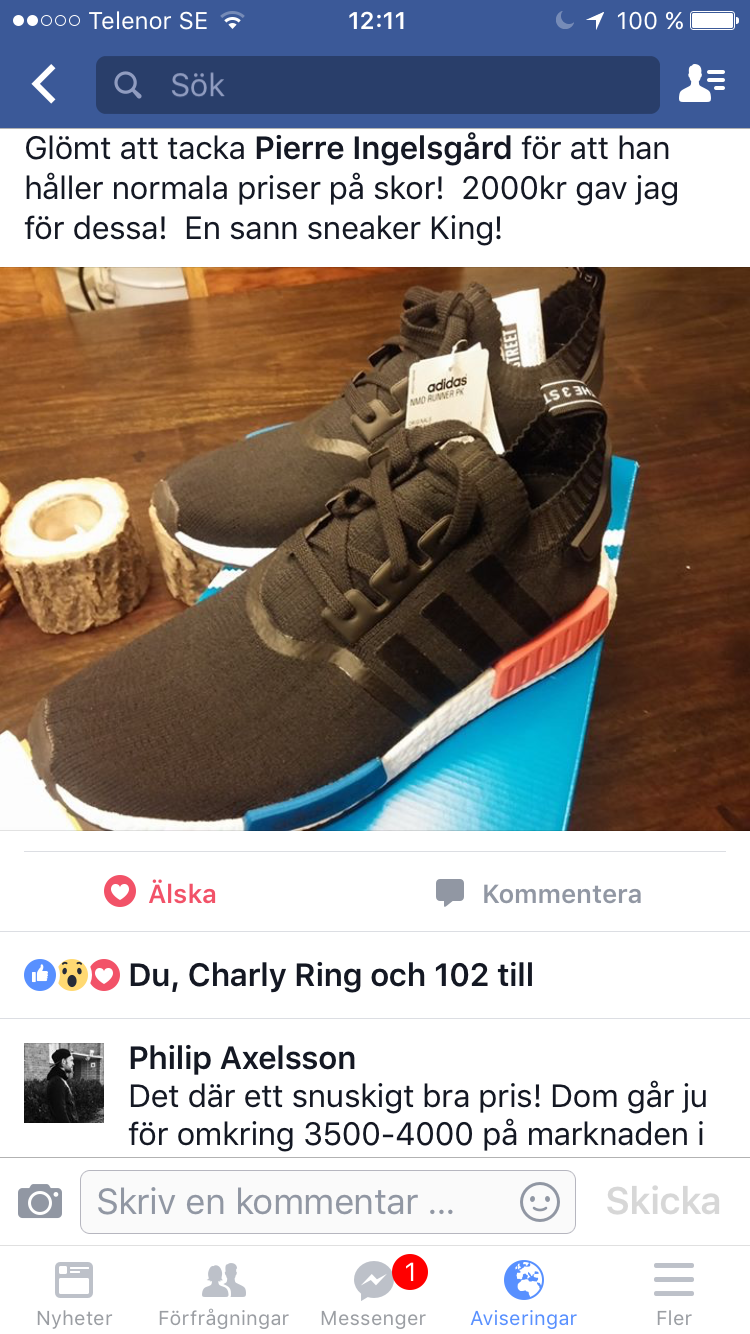Tap the Kommentera button
The image size is (750, 1334).
click(539, 893)
